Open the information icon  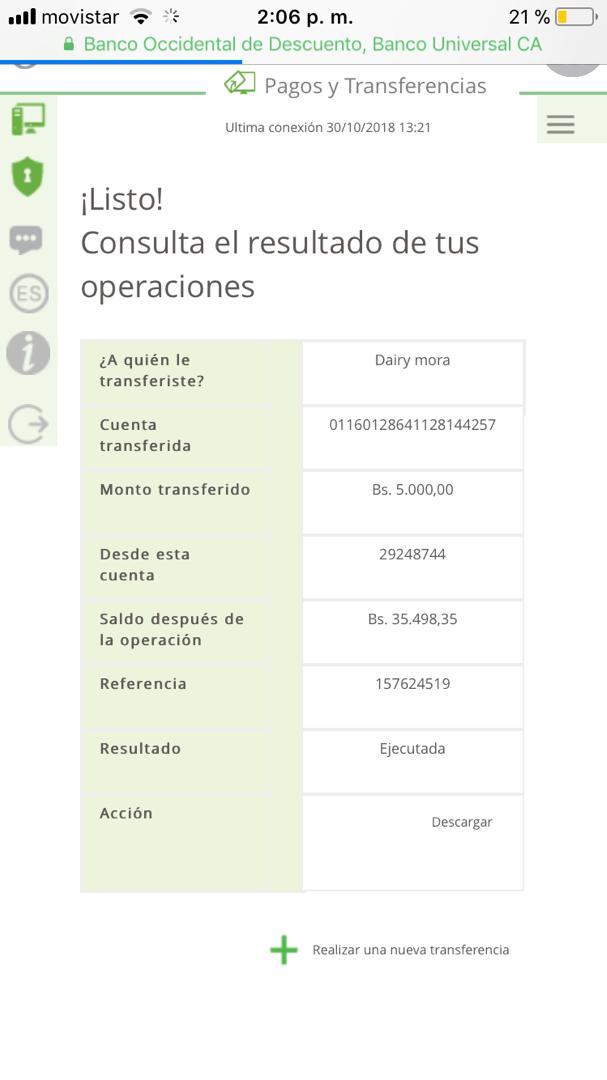[28, 353]
